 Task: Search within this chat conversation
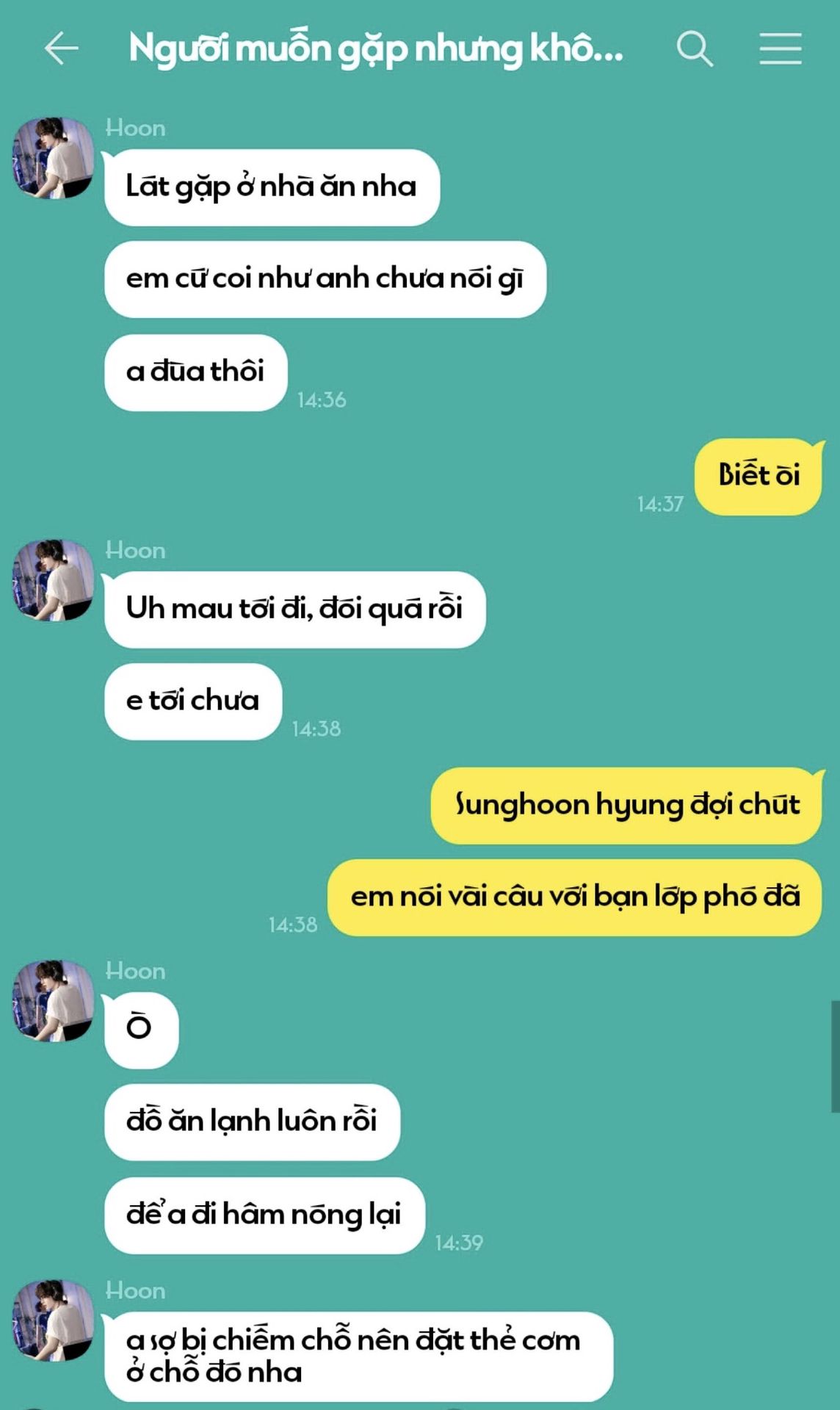tap(694, 49)
